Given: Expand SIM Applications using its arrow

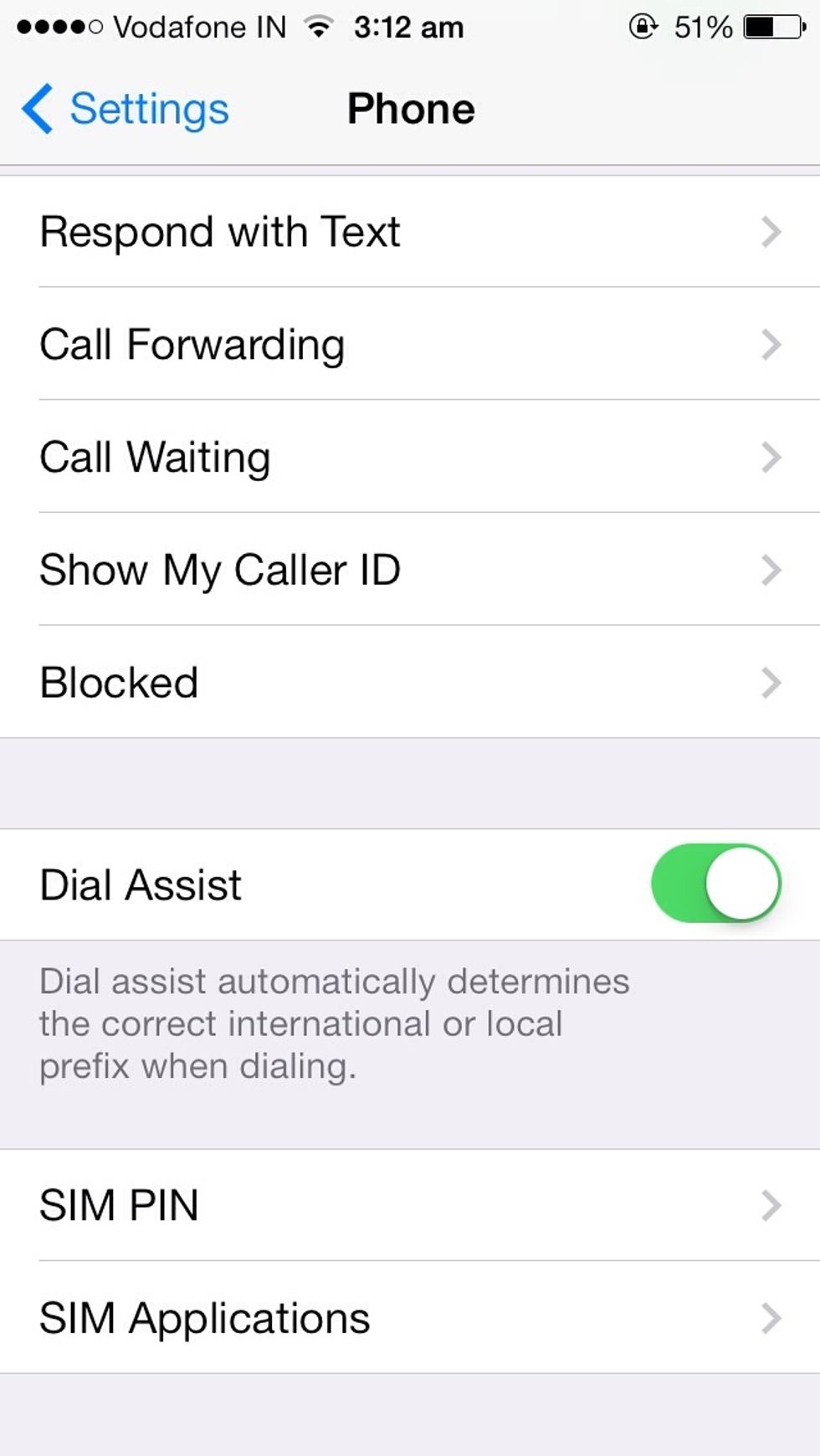Looking at the screenshot, I should (x=771, y=1318).
